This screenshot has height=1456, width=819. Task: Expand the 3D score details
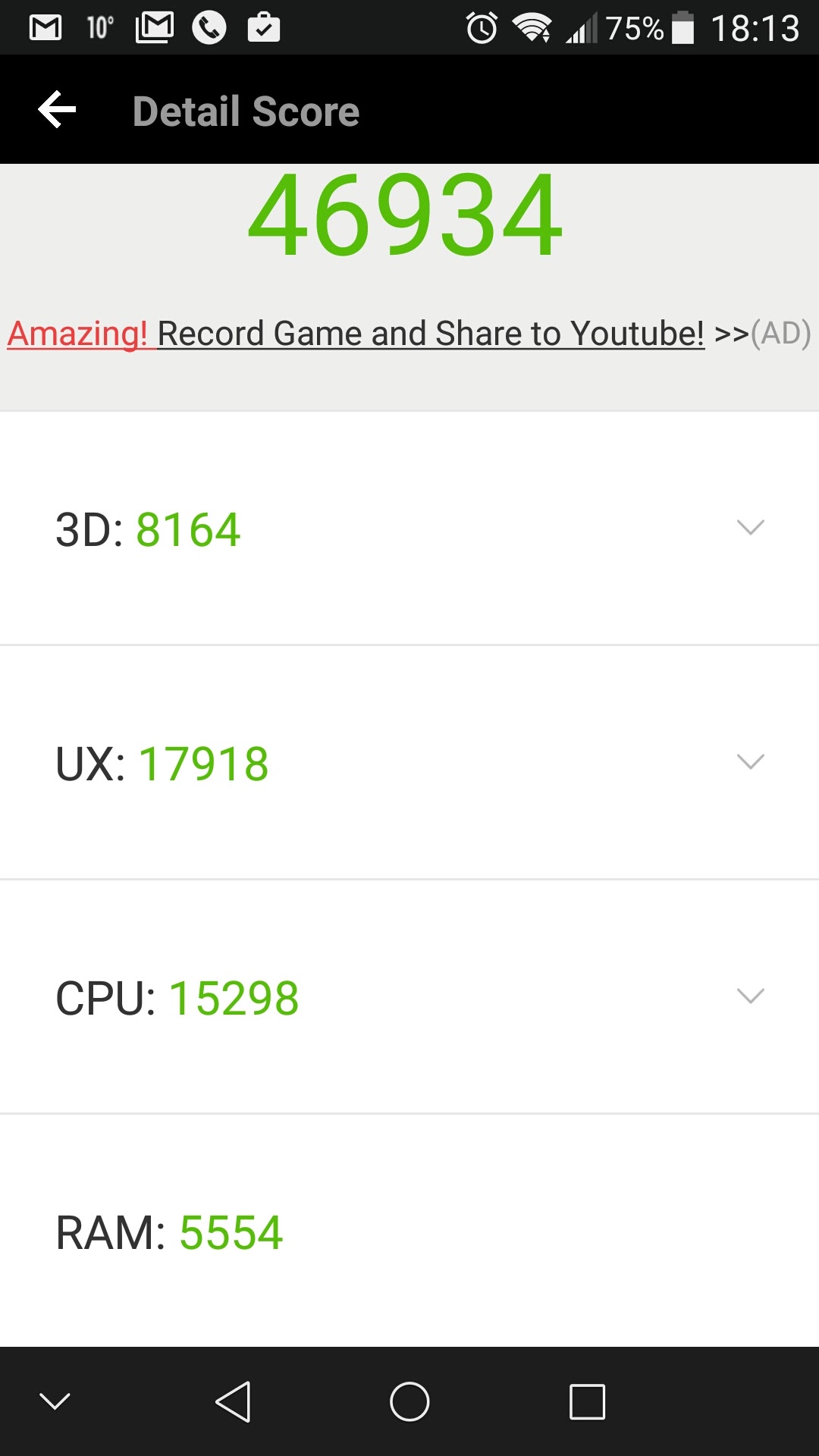coord(750,528)
